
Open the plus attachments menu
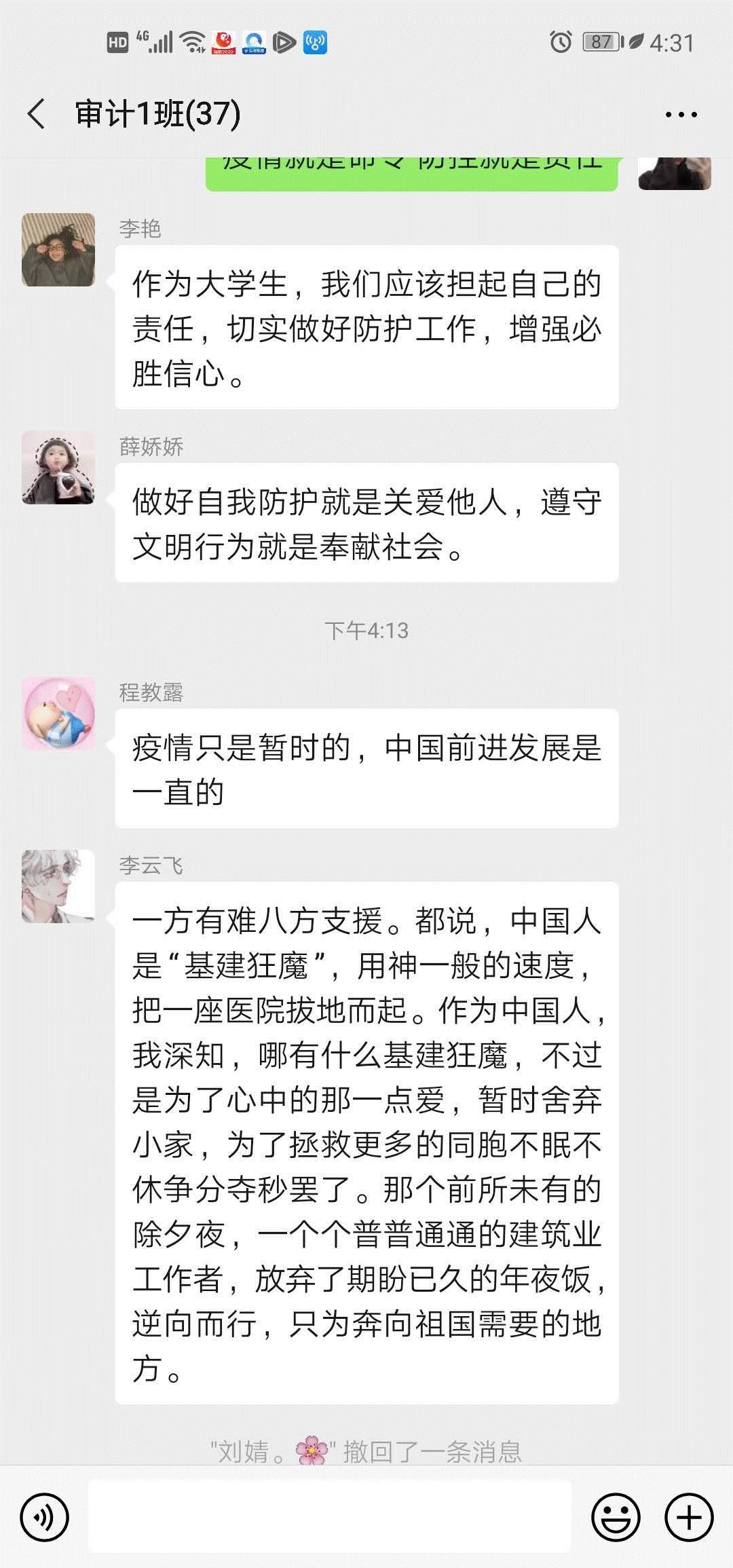pyautogui.click(x=689, y=1516)
